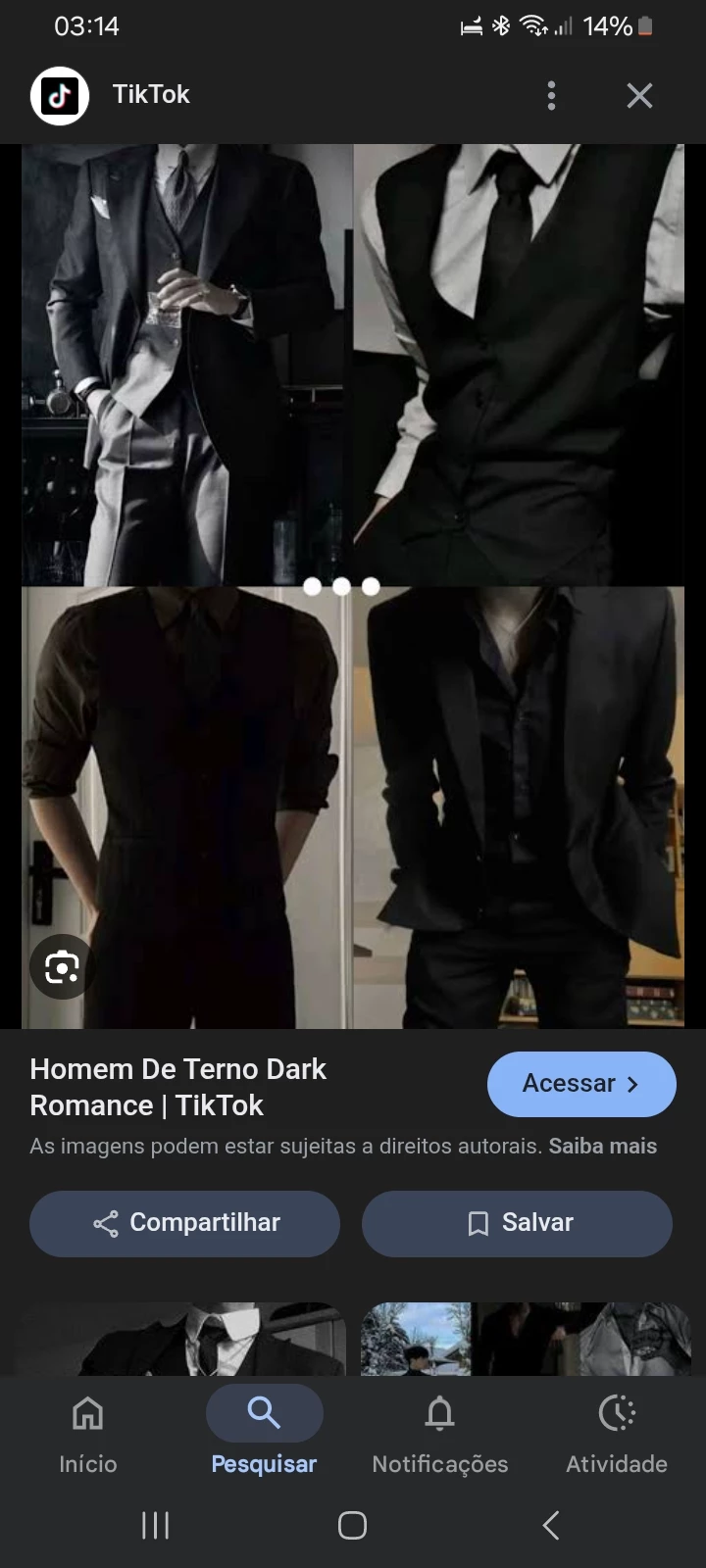Switch to the Pesquisar tab
Screen dimensions: 706x1568
(x=264, y=1433)
